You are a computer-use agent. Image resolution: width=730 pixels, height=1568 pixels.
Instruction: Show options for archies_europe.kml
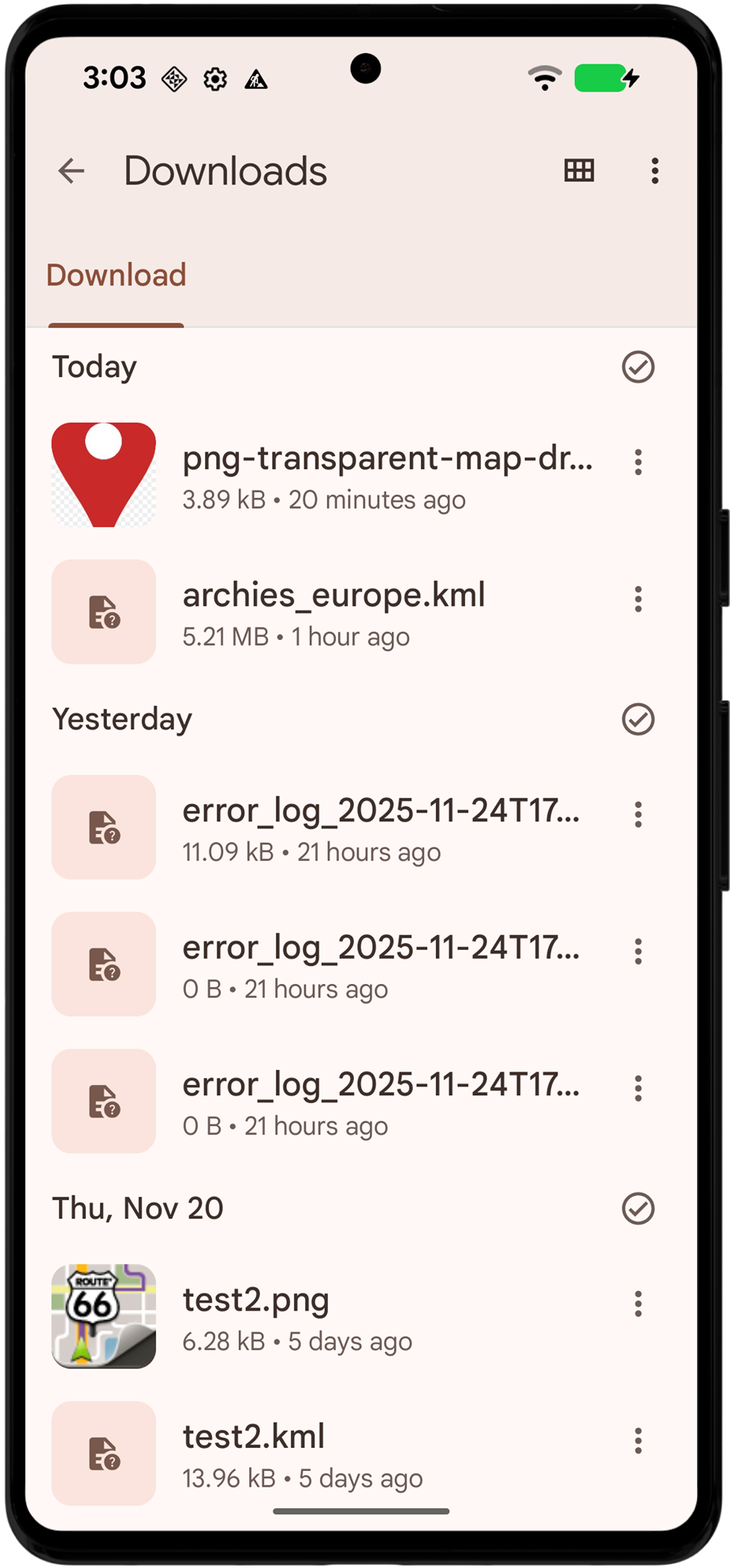(637, 600)
